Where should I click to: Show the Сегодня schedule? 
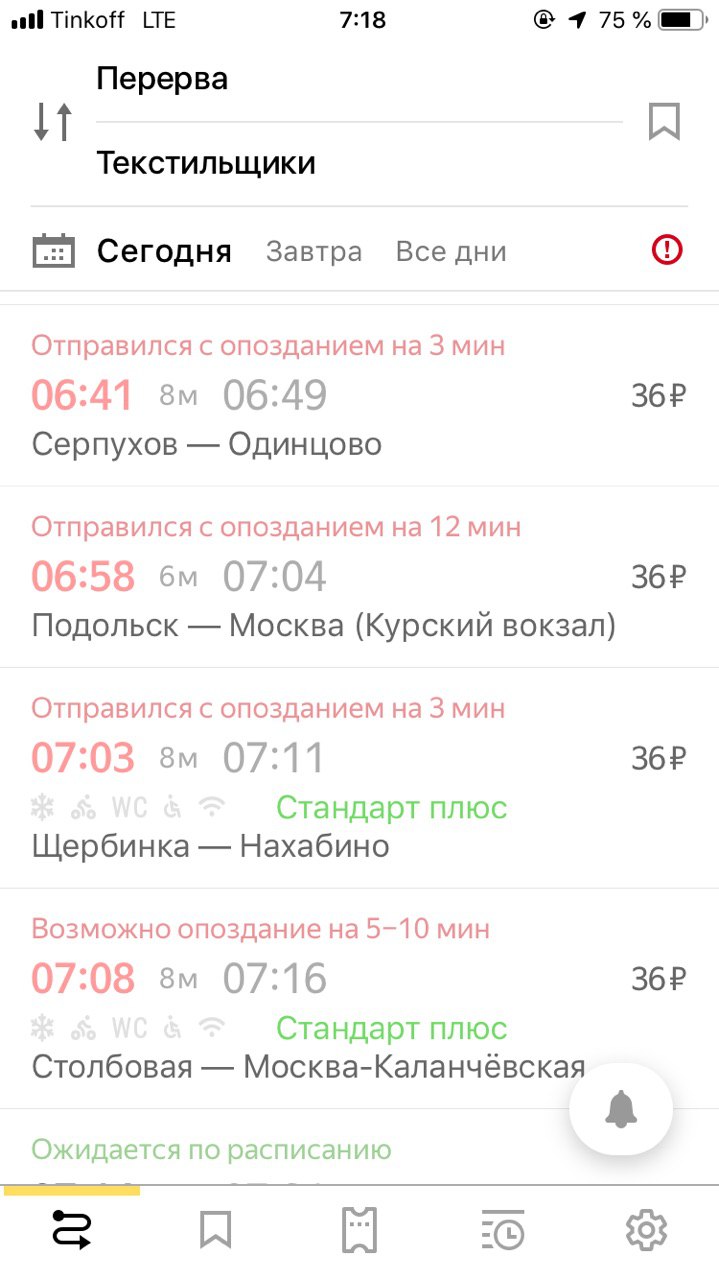164,251
